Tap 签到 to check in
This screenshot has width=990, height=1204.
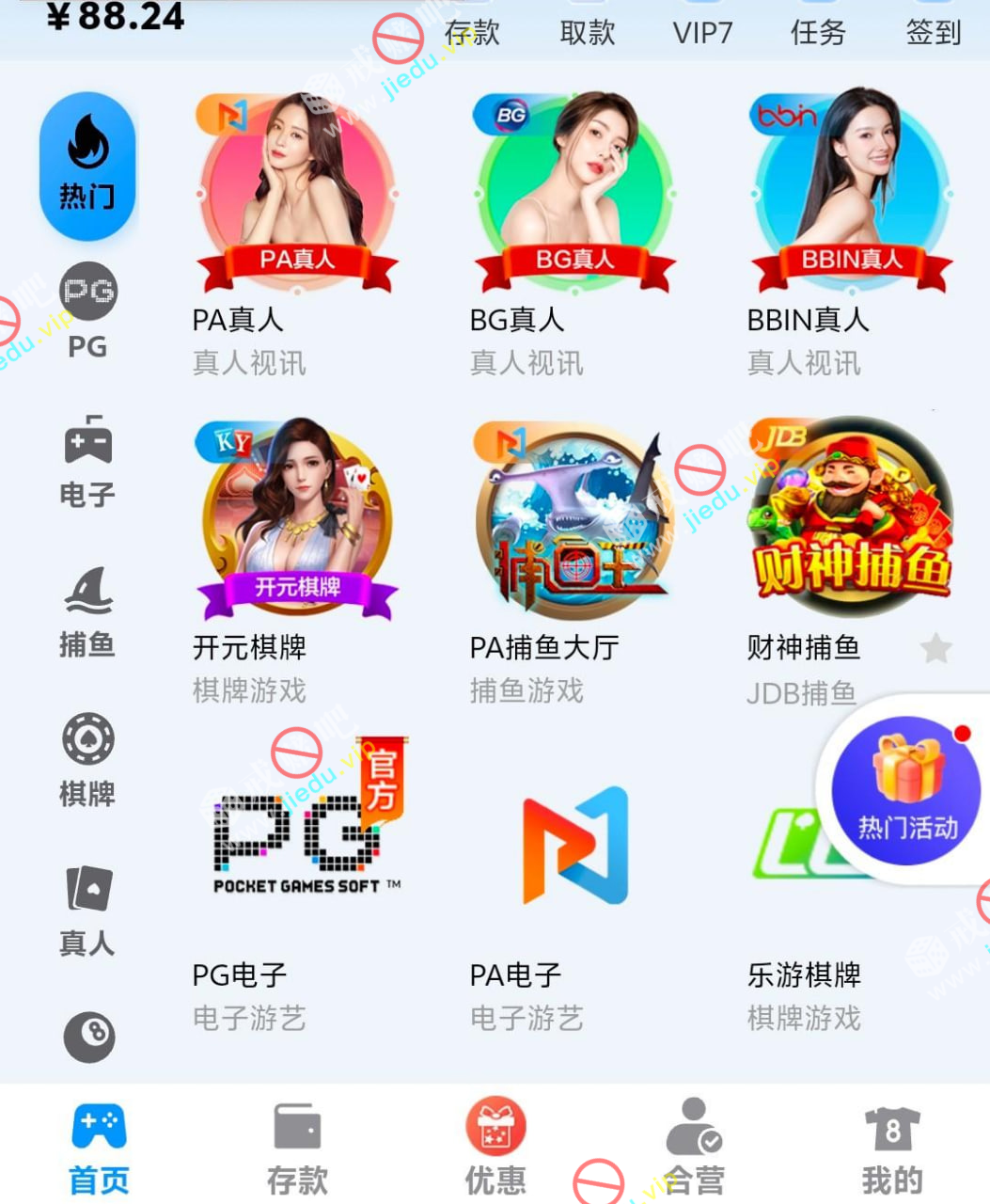[933, 32]
